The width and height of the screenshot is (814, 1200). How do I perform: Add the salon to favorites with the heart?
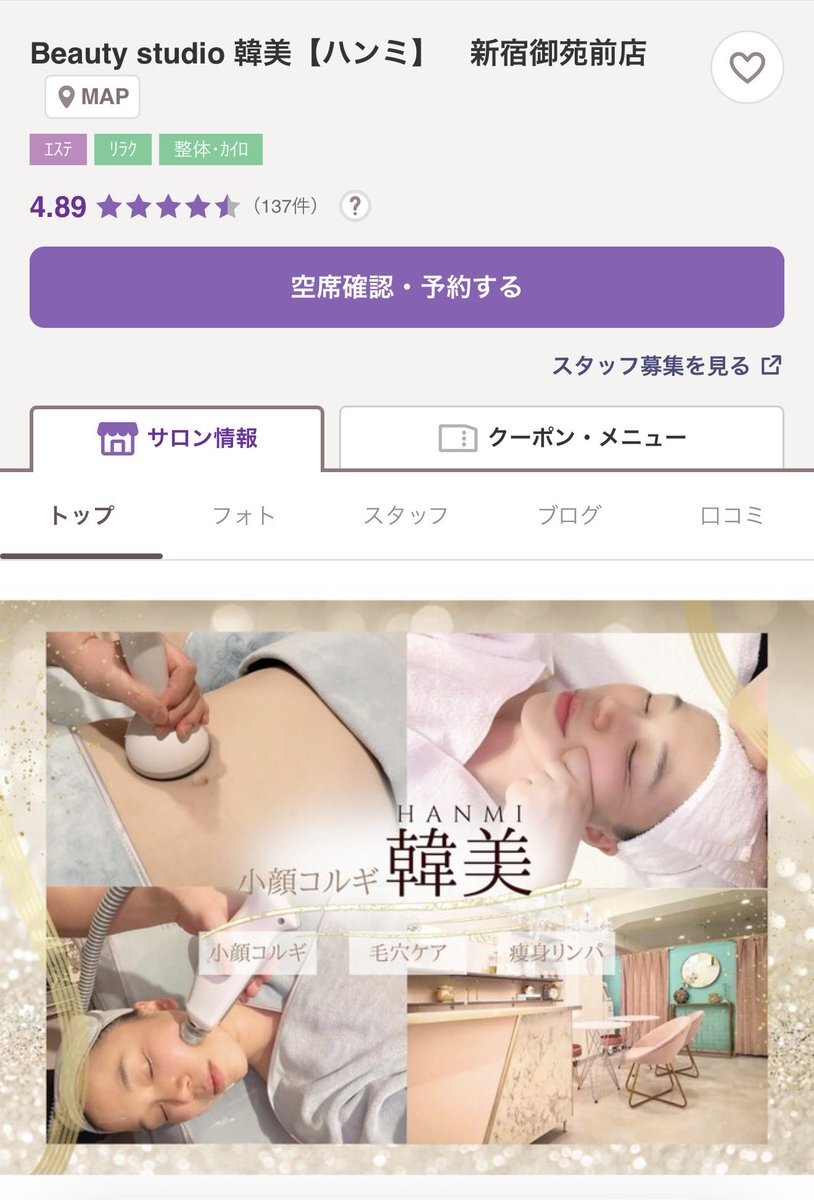coord(746,67)
